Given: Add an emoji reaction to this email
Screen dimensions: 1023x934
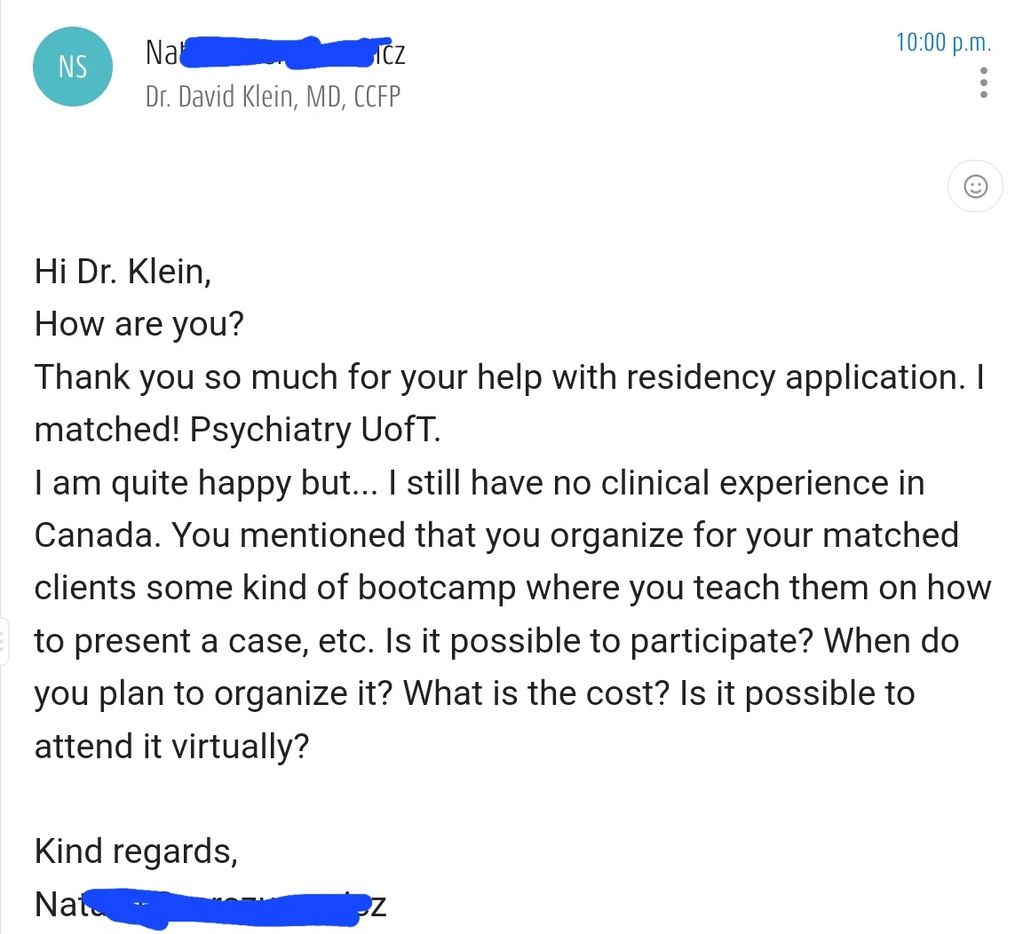Looking at the screenshot, I should point(975,186).
